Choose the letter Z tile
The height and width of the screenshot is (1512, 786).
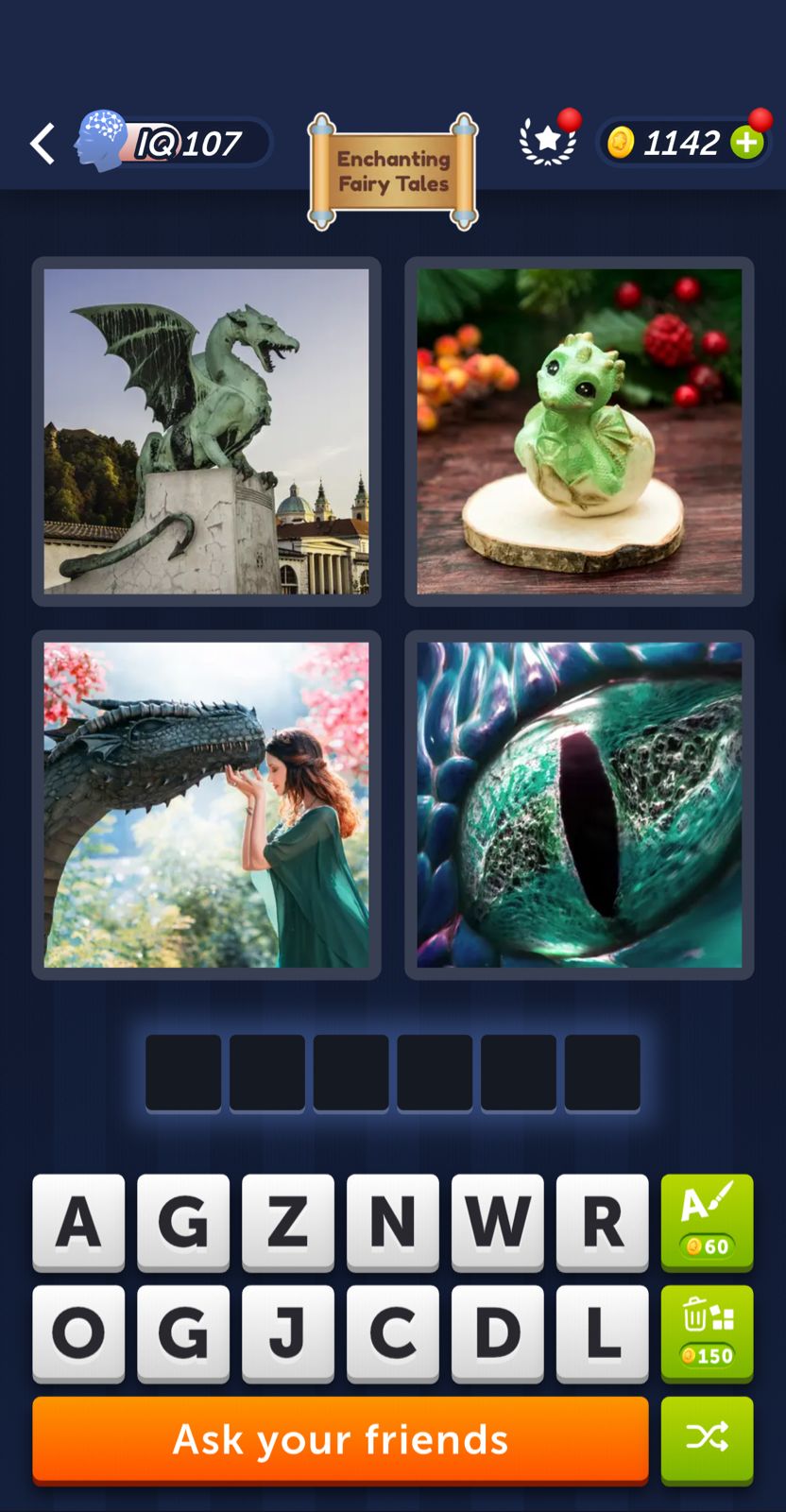click(287, 1221)
